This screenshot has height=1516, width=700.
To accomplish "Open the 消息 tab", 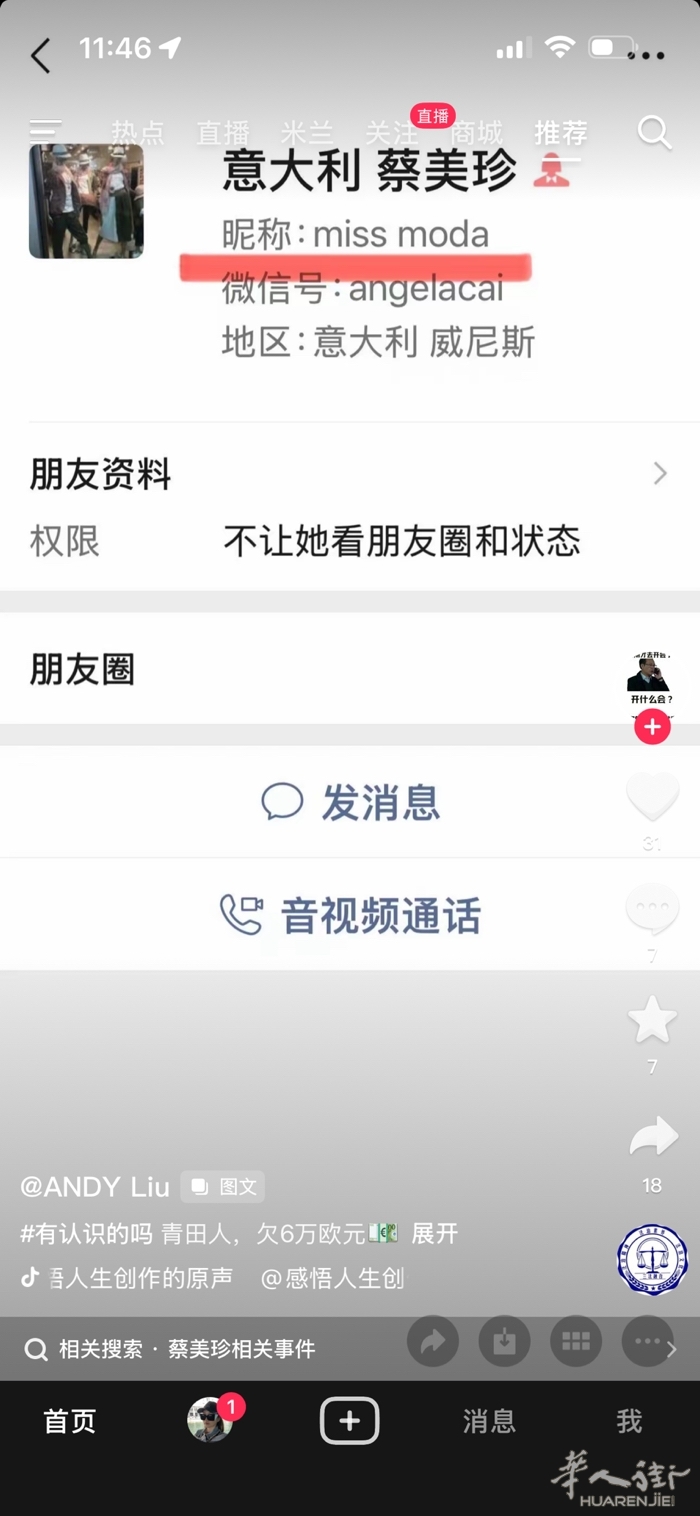I will [x=489, y=1421].
